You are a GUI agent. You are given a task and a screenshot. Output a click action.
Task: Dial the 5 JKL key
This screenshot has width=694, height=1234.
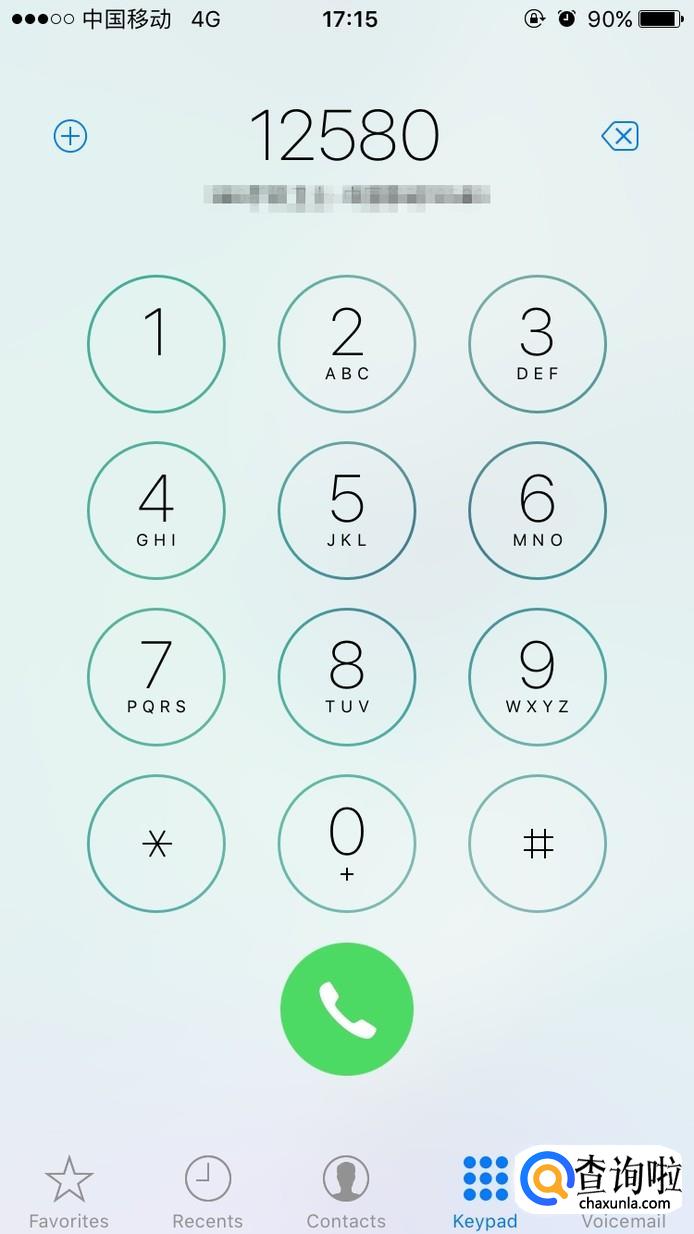tap(347, 511)
